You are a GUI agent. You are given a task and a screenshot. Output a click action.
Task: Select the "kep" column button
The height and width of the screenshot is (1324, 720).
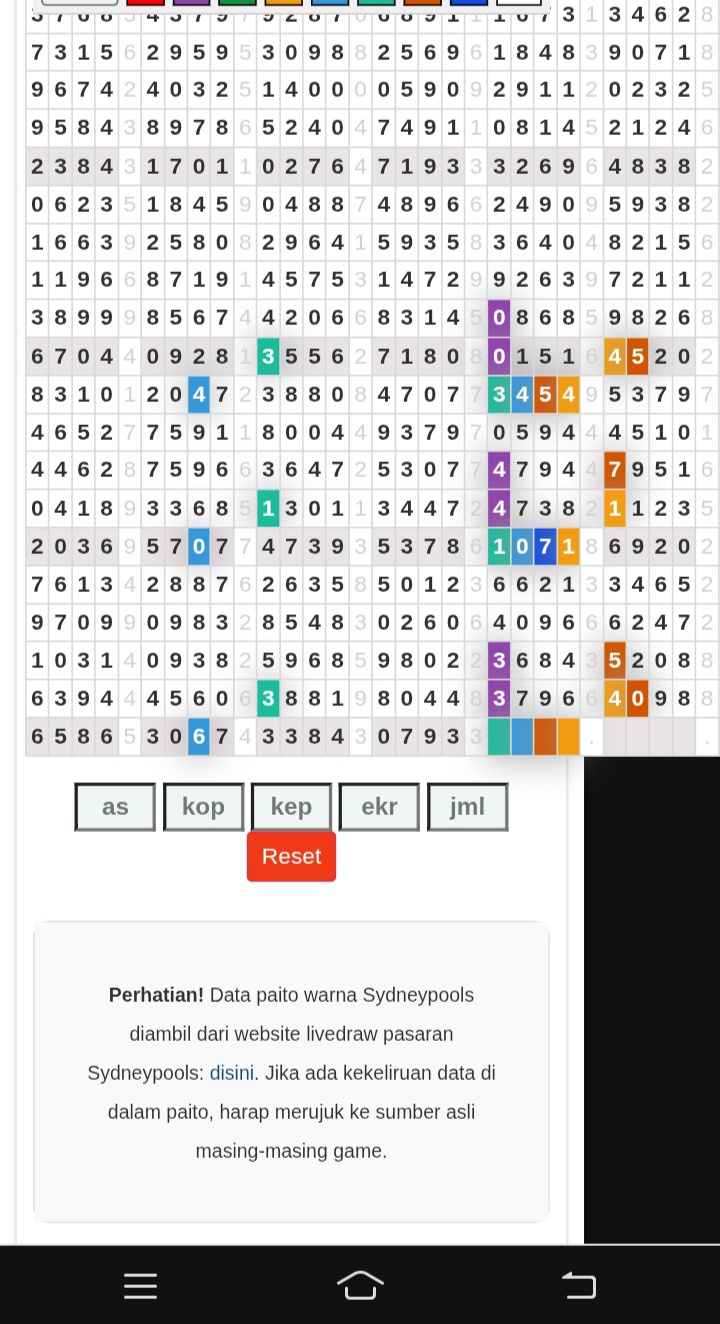tap(291, 807)
